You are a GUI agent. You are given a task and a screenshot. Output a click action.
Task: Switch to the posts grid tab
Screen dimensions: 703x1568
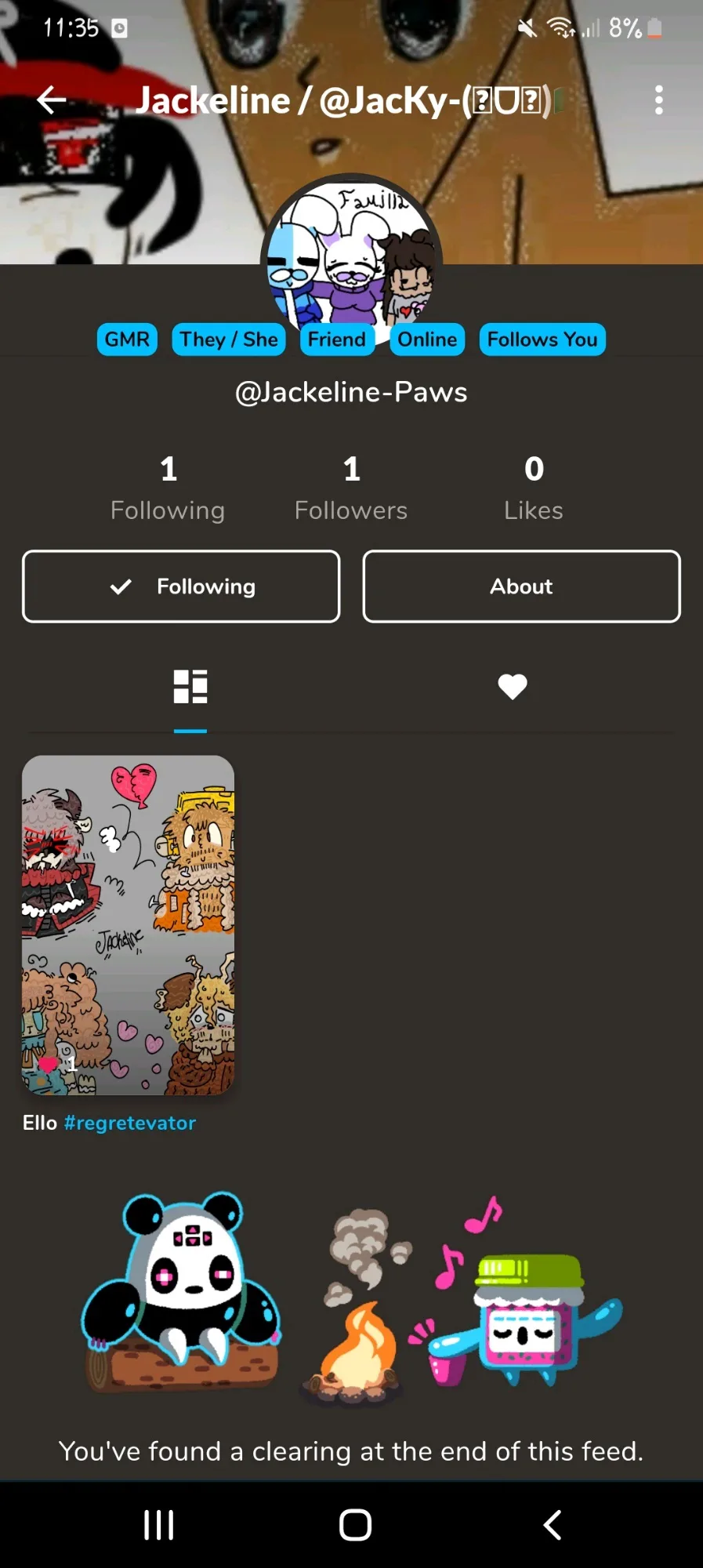point(190,687)
